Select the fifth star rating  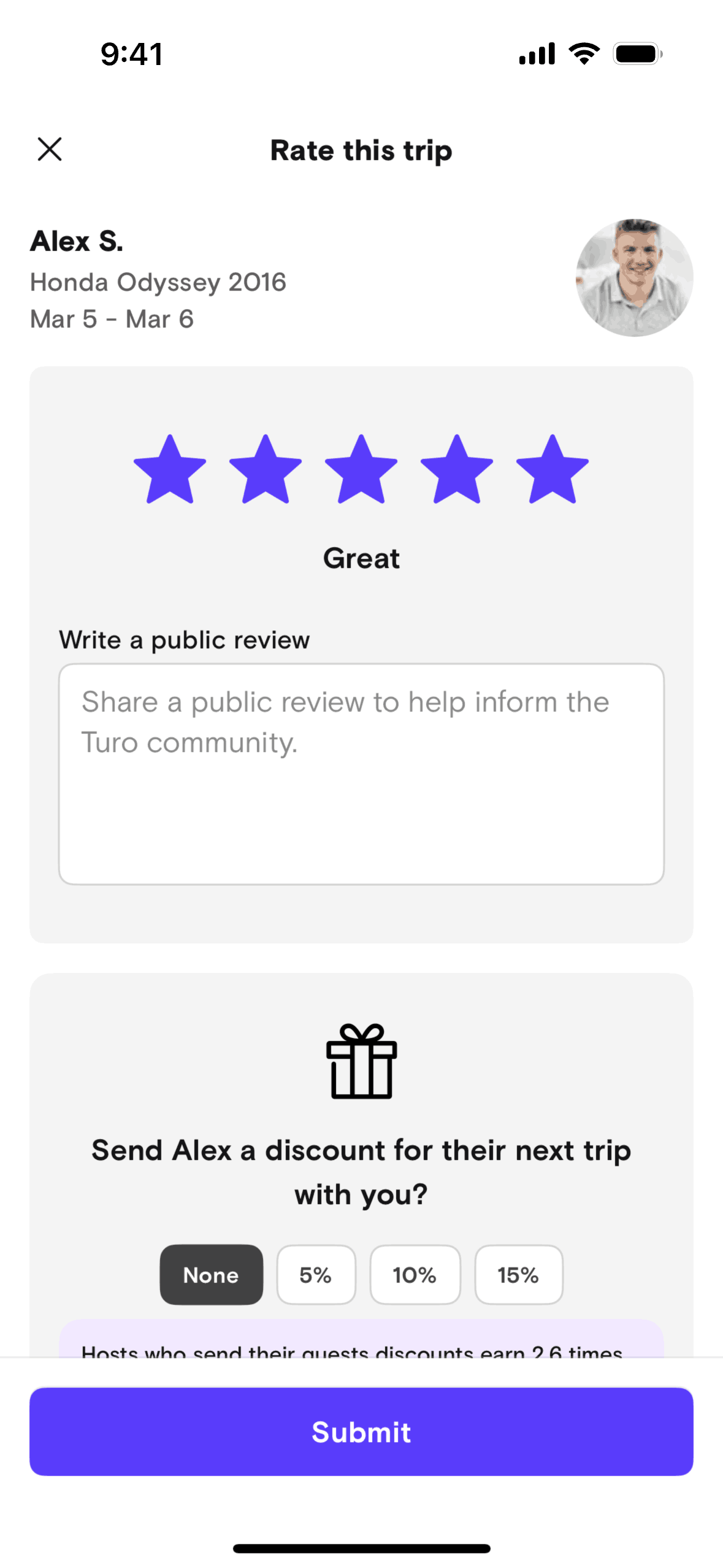click(x=553, y=471)
